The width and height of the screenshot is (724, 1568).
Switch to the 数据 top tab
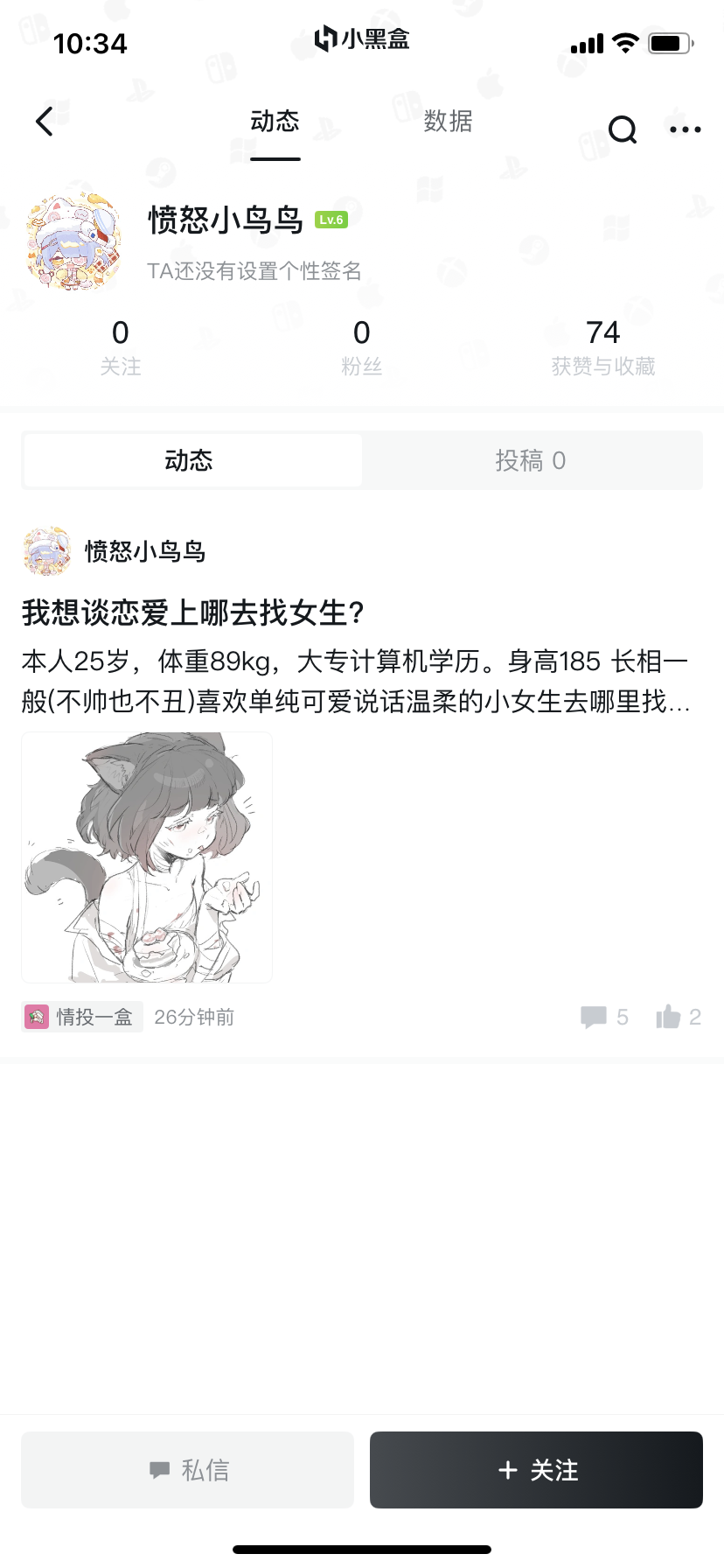tap(448, 122)
